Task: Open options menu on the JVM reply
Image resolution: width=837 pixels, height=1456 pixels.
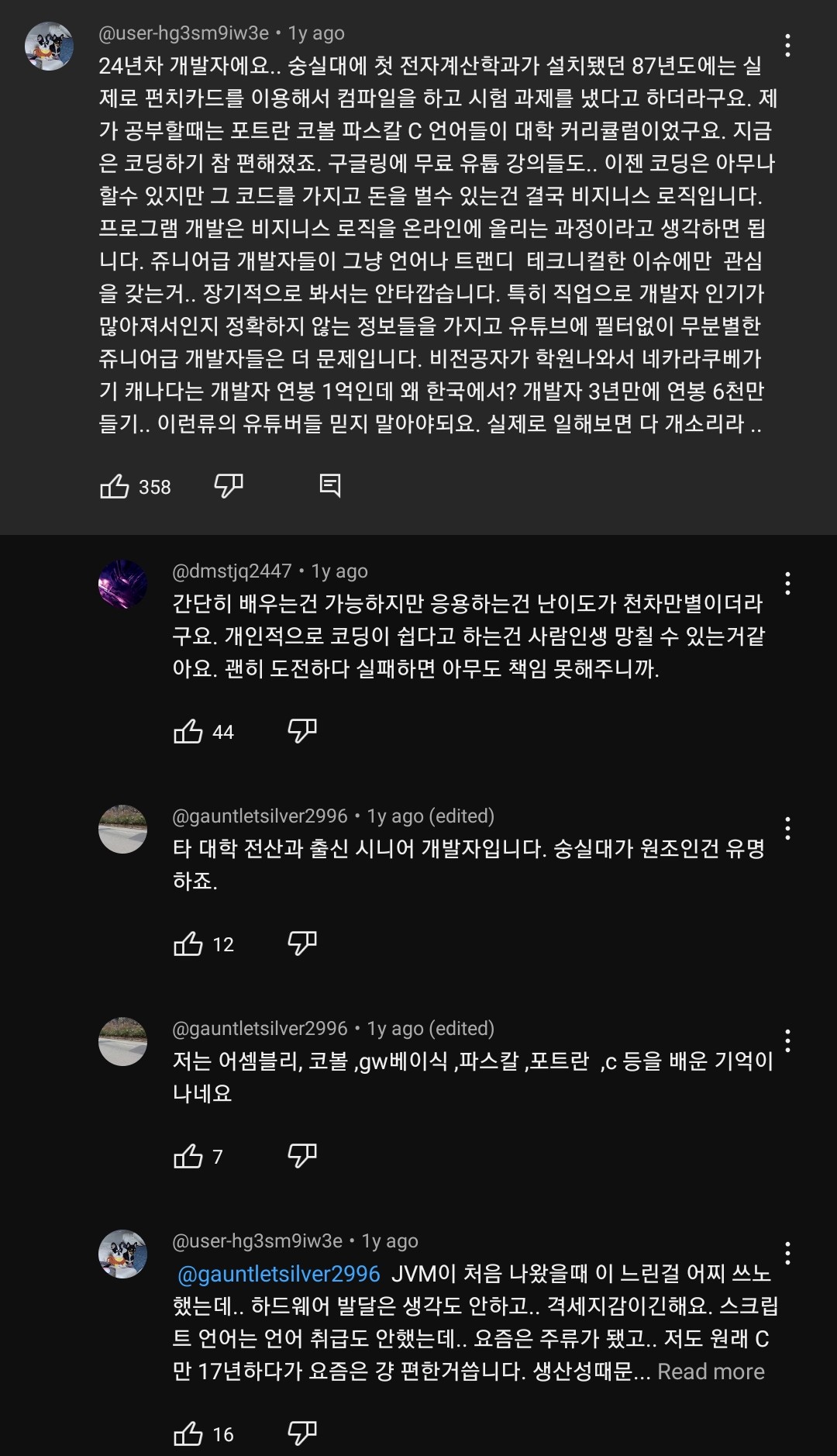Action: coord(787,1253)
